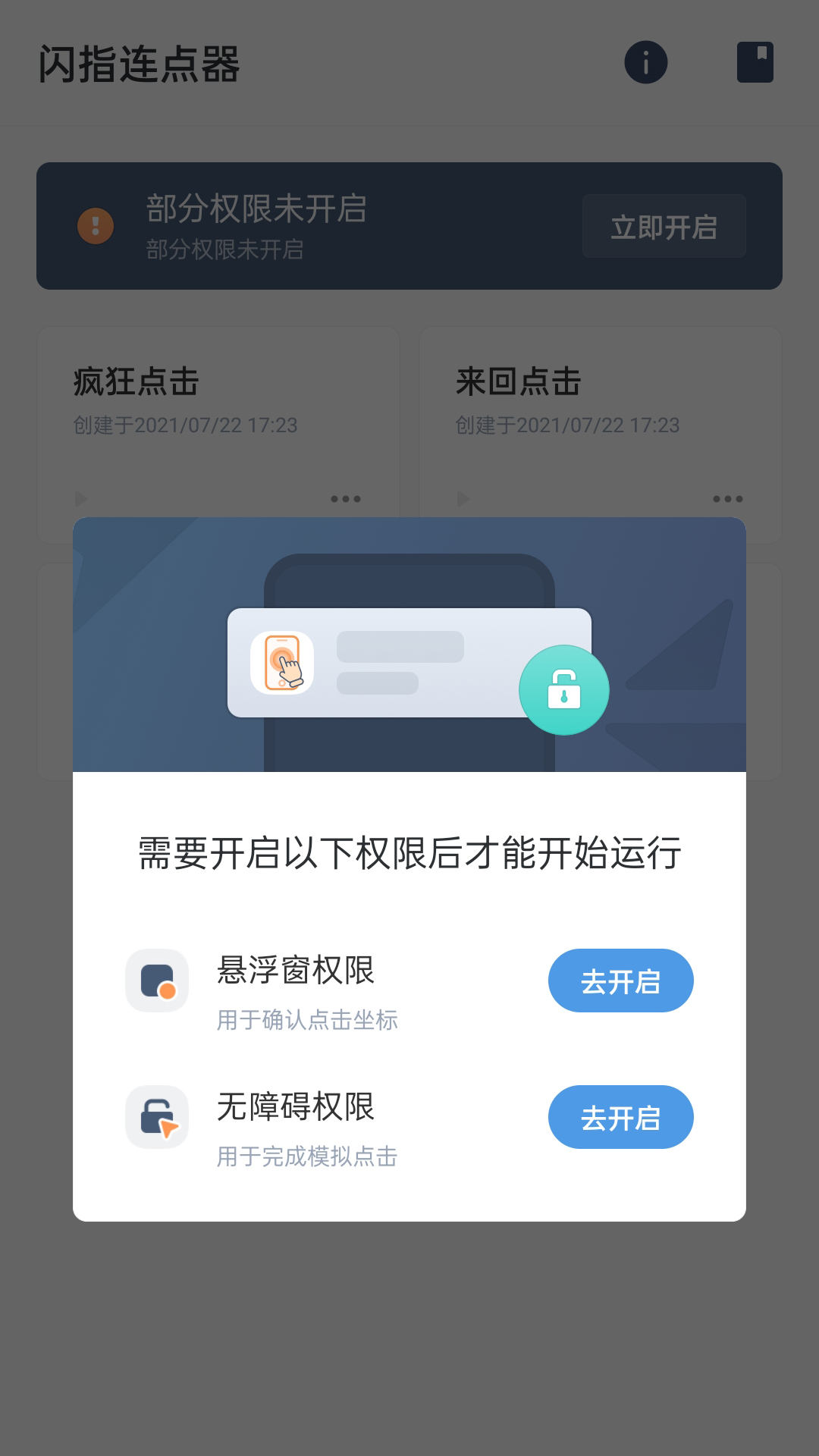Open the 疯狂点击 script card
Viewport: 819px width, 1456px height.
(218, 402)
